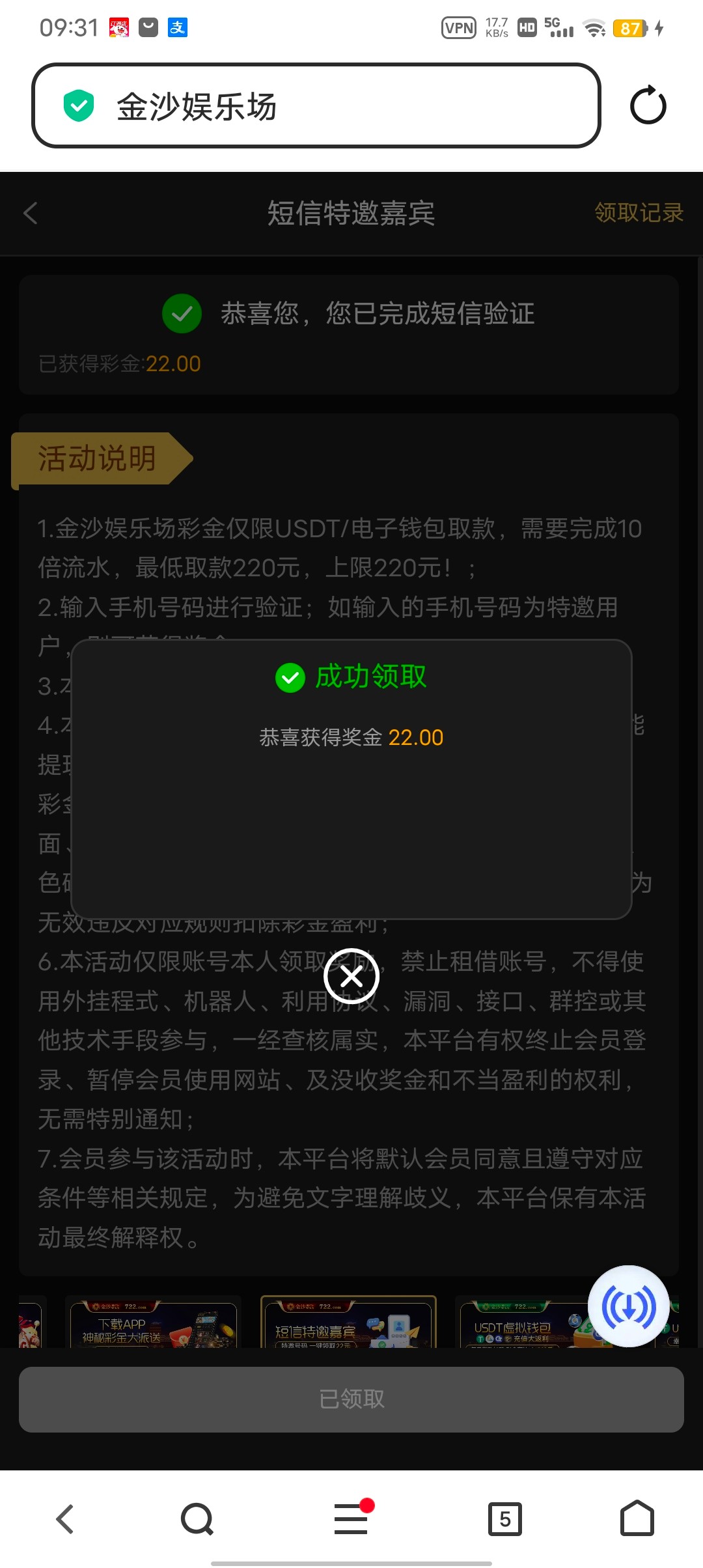Viewport: 703px width, 1568px height.
Task: Tap the 已领取 button
Action: pos(351,1399)
